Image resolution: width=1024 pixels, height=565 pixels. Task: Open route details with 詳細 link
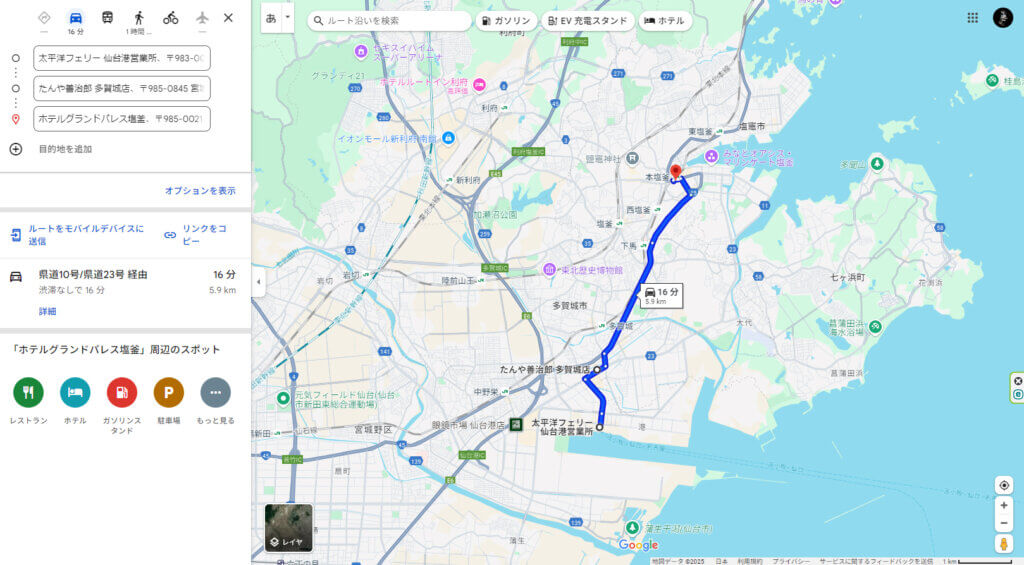[x=47, y=311]
